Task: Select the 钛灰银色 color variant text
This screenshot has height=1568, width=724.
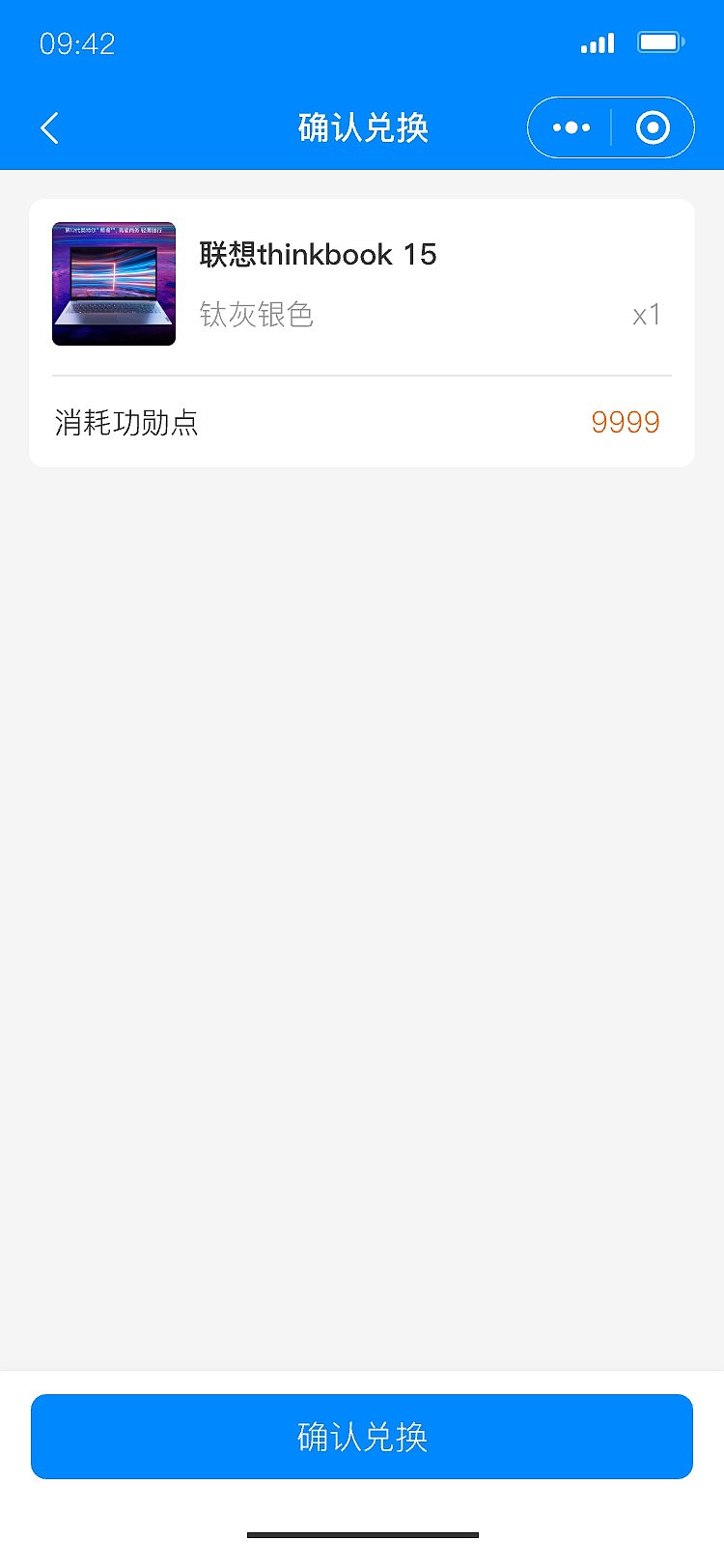Action: (x=255, y=315)
